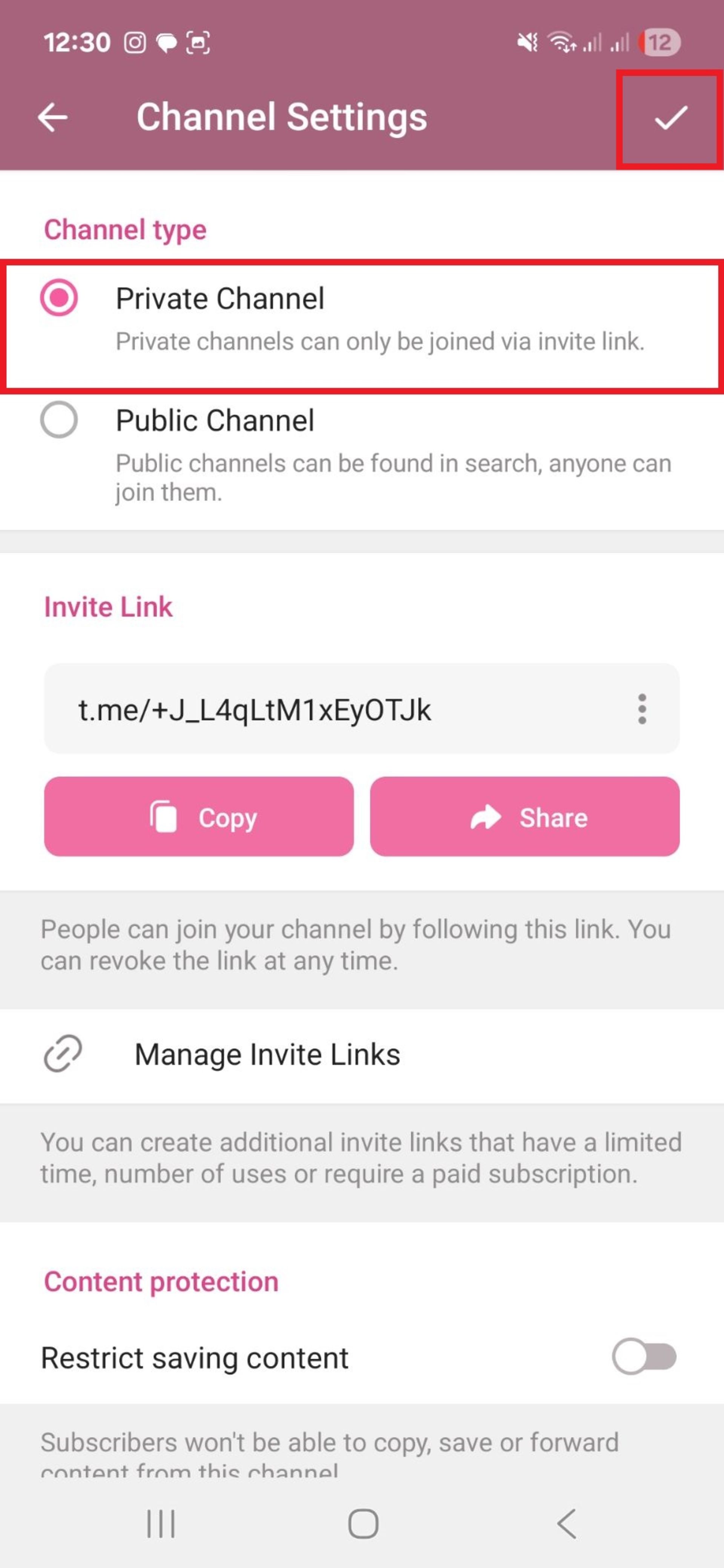Screen dimensions: 724x1568
Task: Copy the invite link
Action: (199, 817)
